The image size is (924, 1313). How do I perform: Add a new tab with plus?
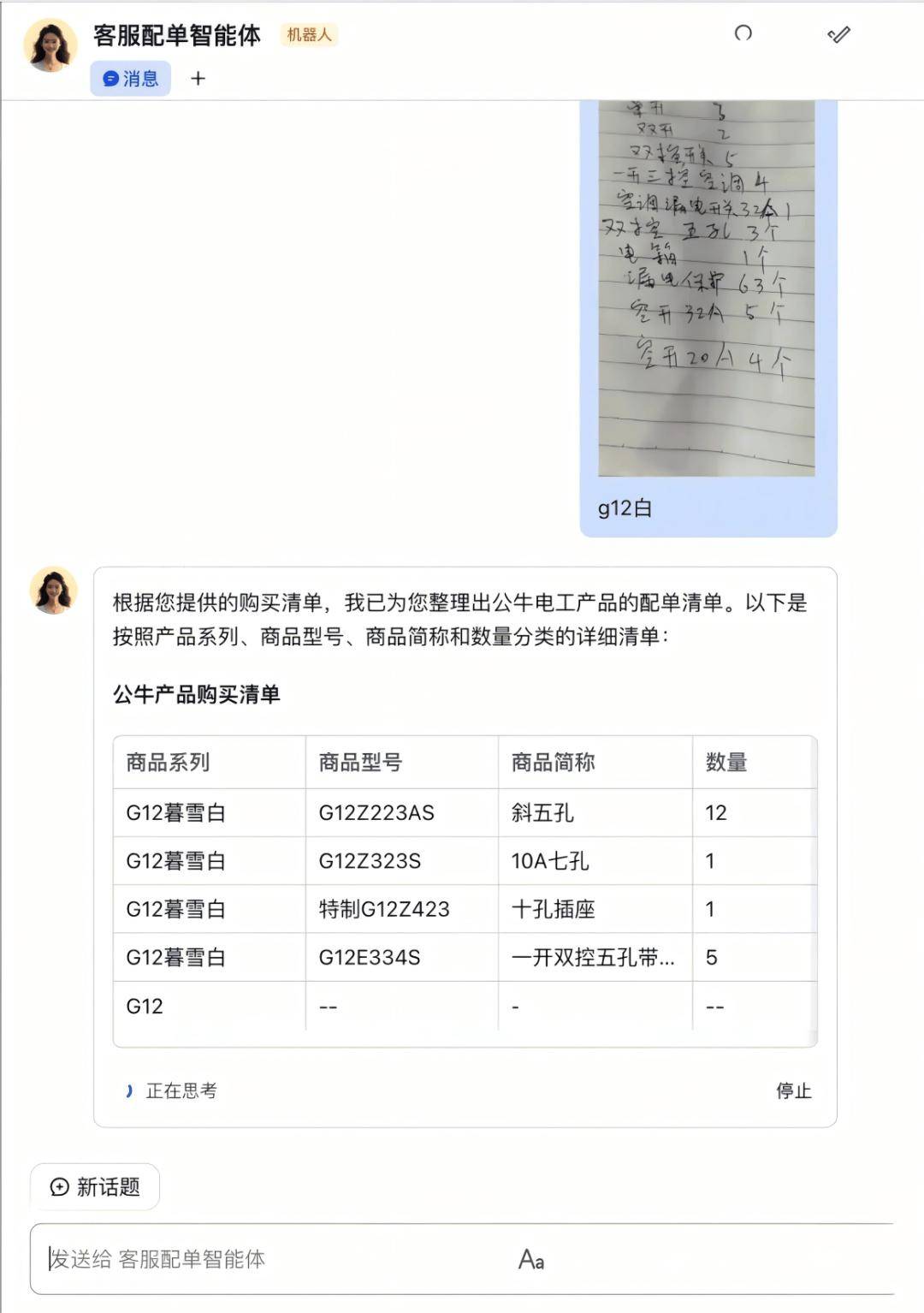198,79
